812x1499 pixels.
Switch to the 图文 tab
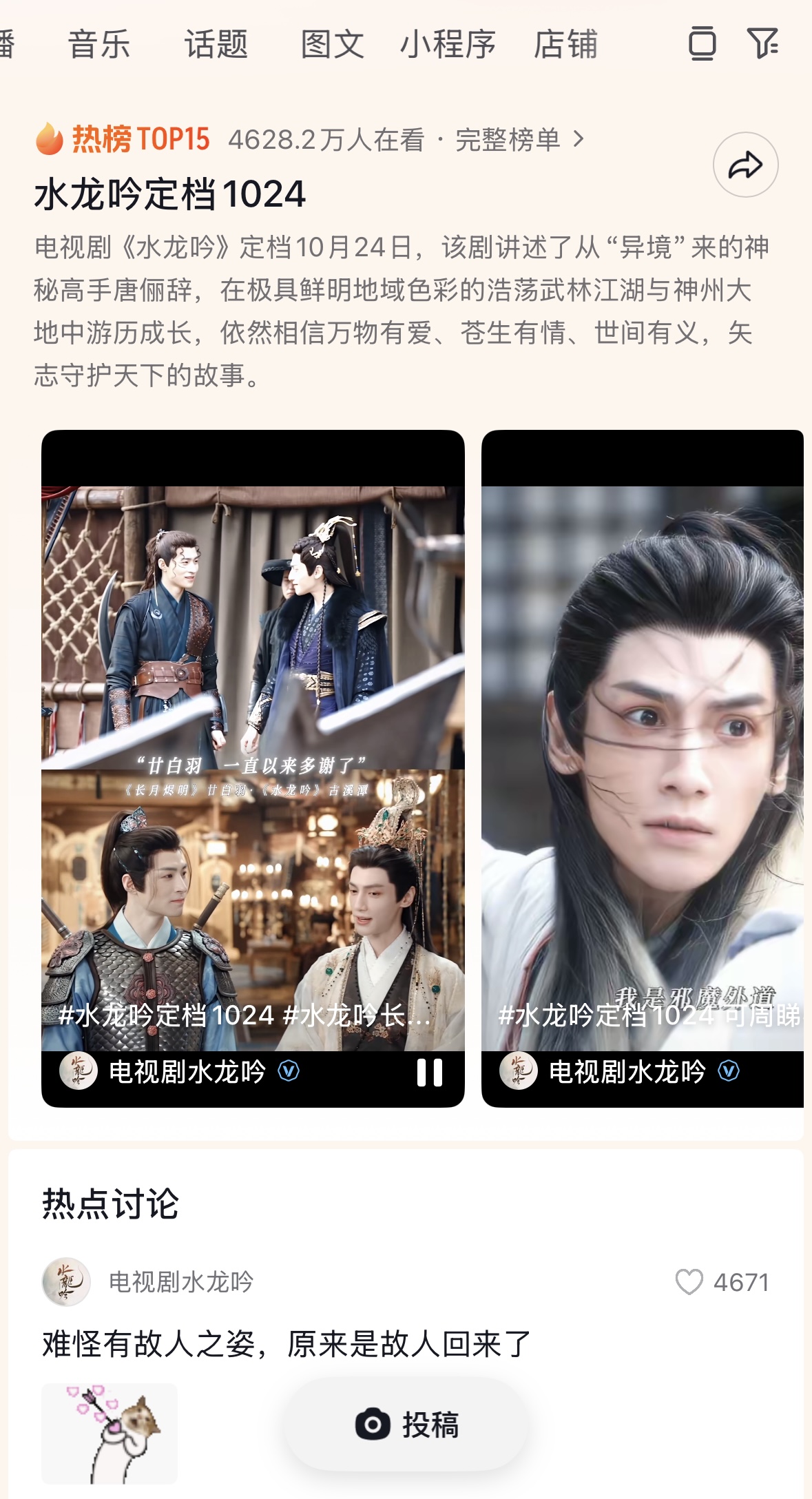coord(332,45)
